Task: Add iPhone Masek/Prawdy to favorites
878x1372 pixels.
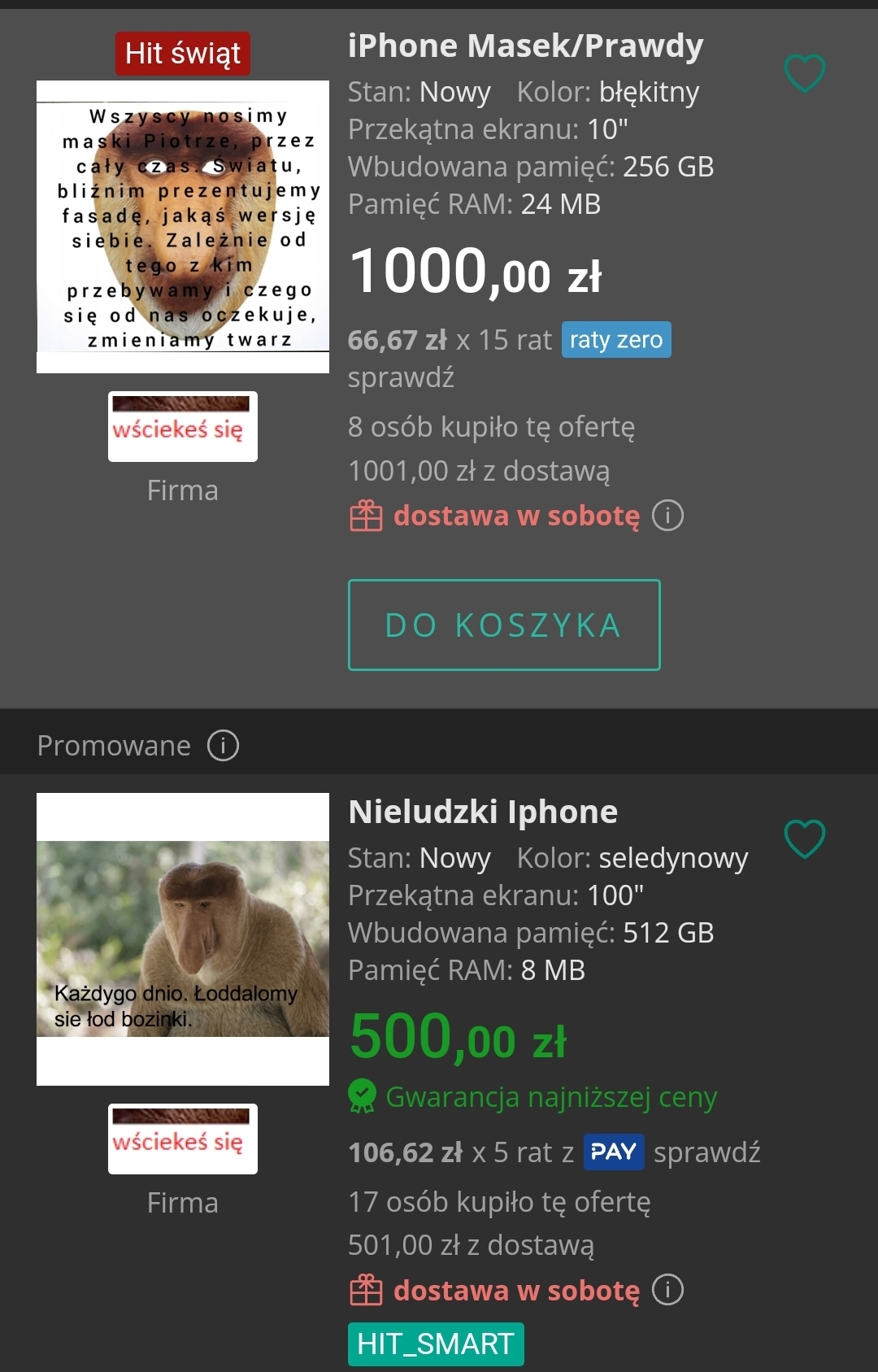Action: click(x=804, y=73)
